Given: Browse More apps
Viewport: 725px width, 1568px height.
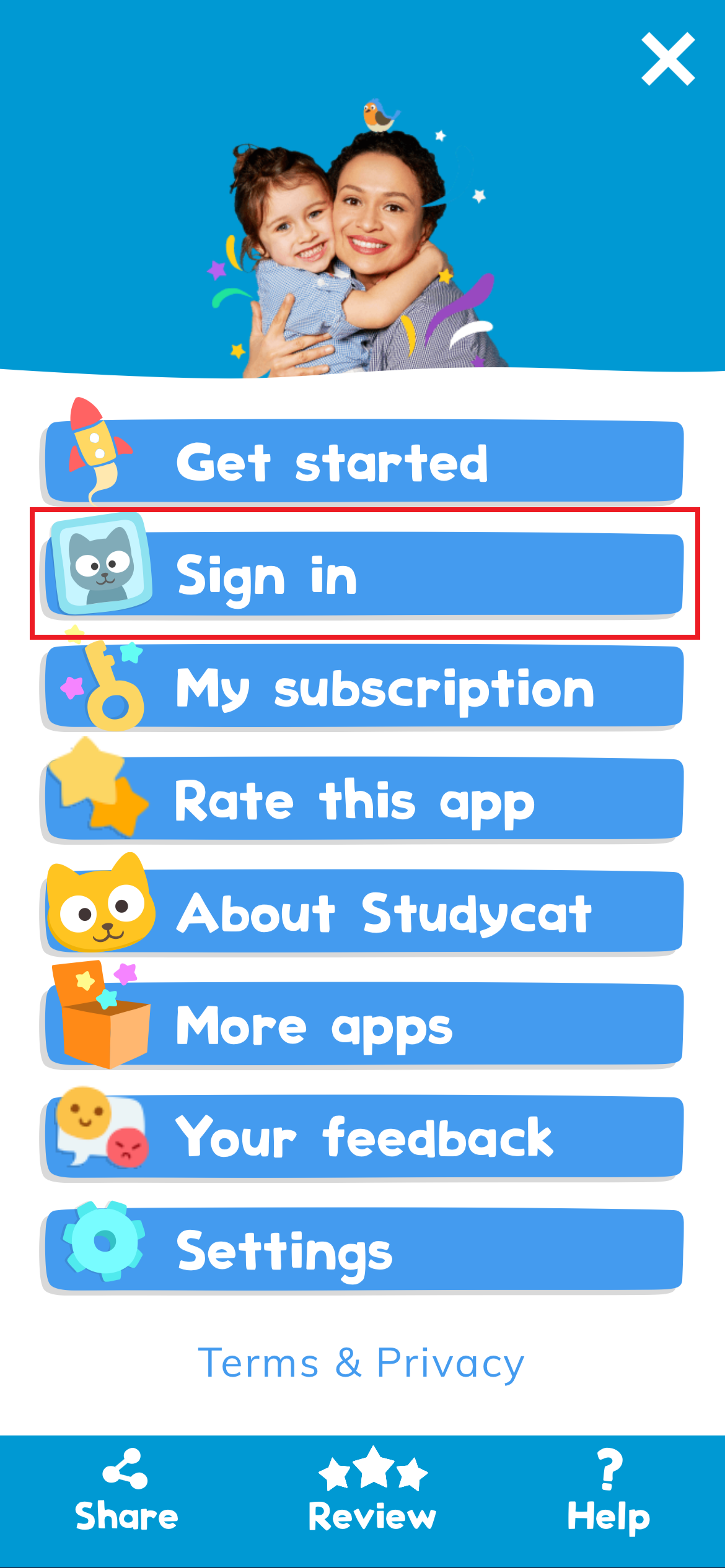Looking at the screenshot, I should coord(363,1026).
